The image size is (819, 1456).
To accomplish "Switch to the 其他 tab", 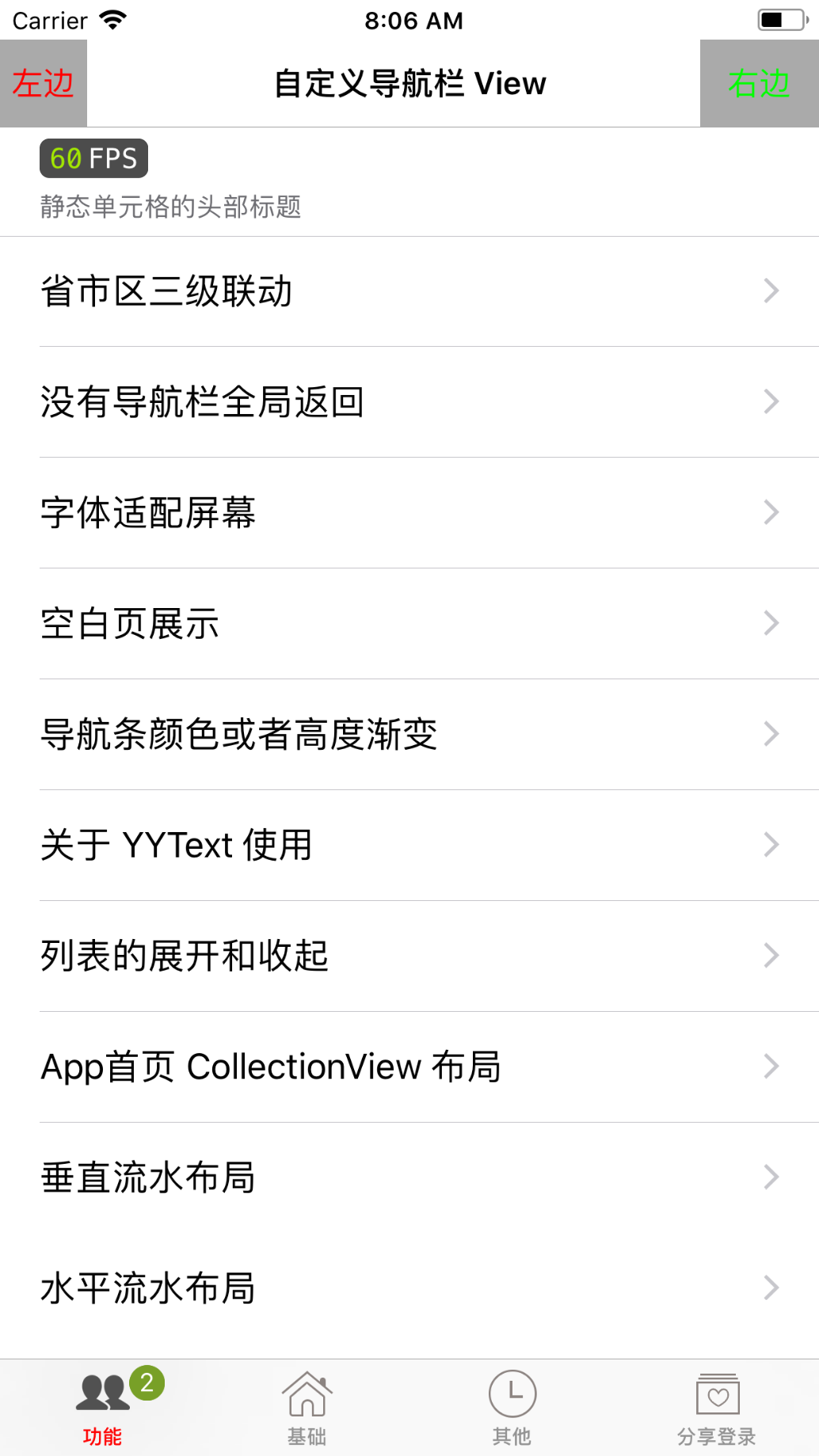I will [x=512, y=1408].
